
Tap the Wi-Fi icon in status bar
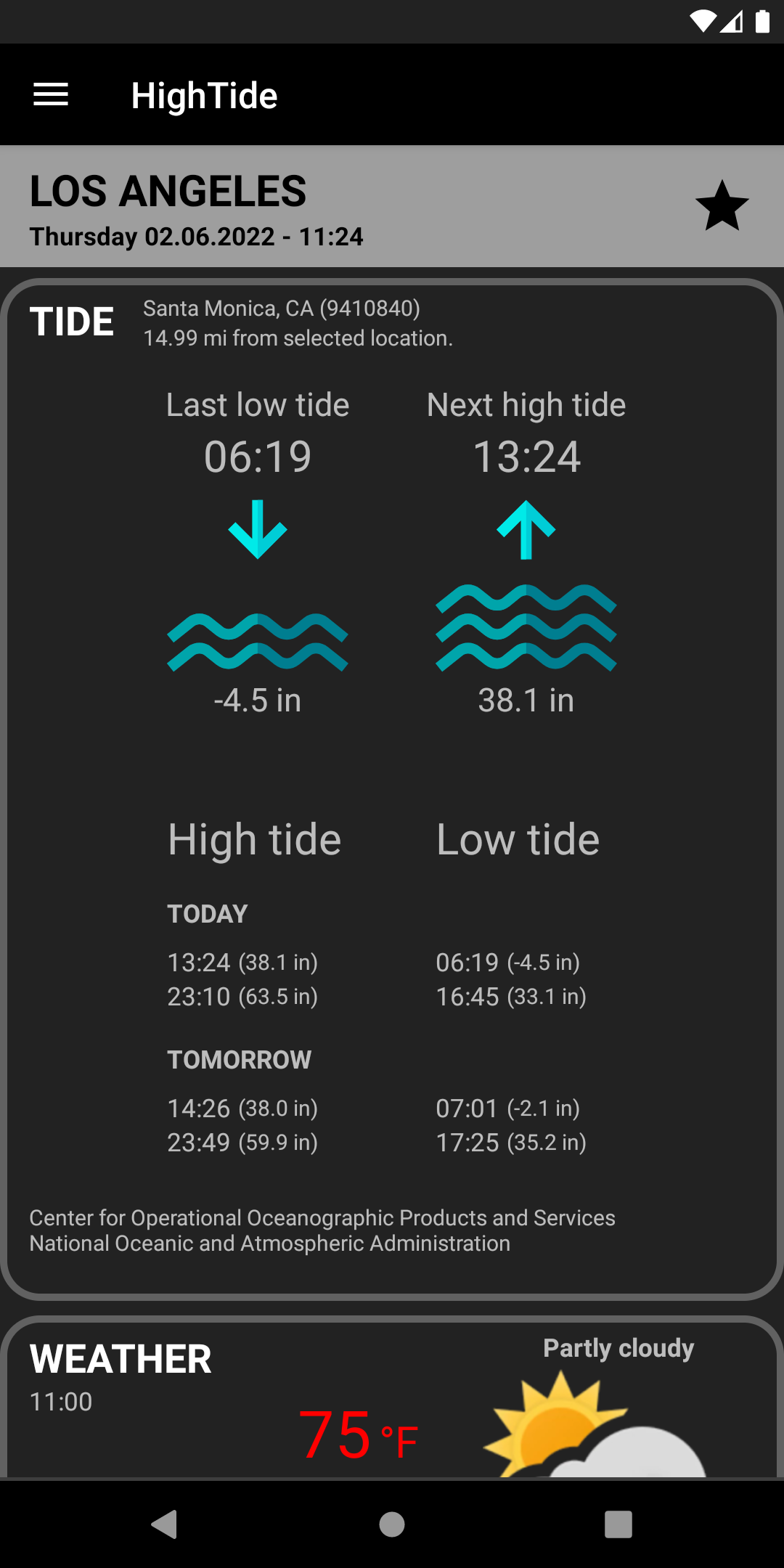(x=703, y=23)
